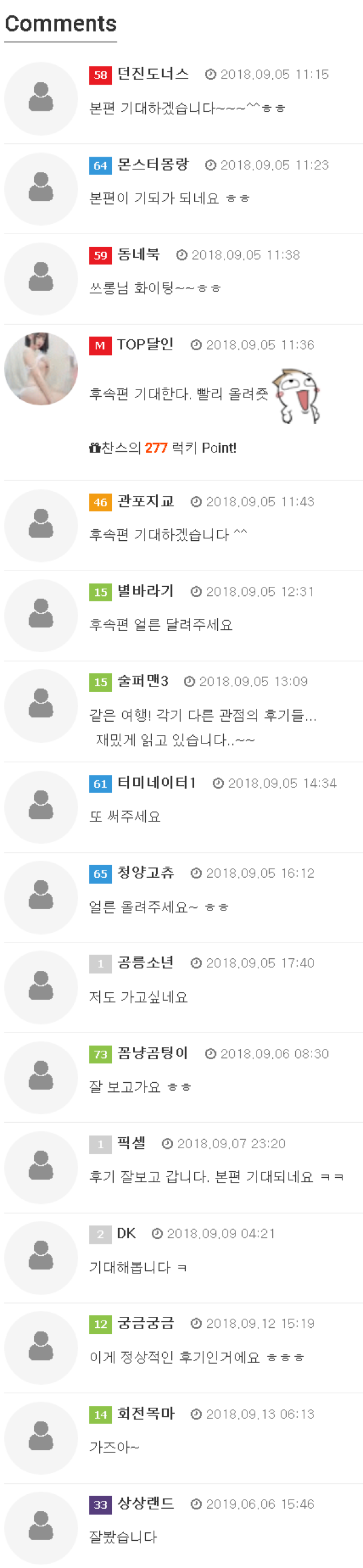Screen dimensions: 363x1568
Task: Open 회전목마's member link
Action: tap(146, 1414)
